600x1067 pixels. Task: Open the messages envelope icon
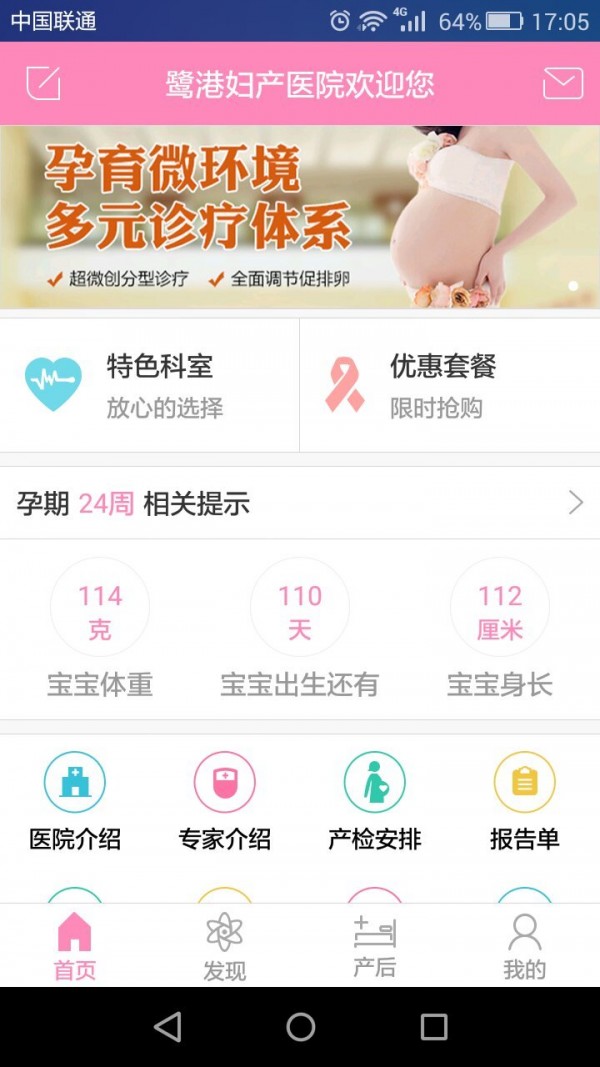click(x=563, y=83)
